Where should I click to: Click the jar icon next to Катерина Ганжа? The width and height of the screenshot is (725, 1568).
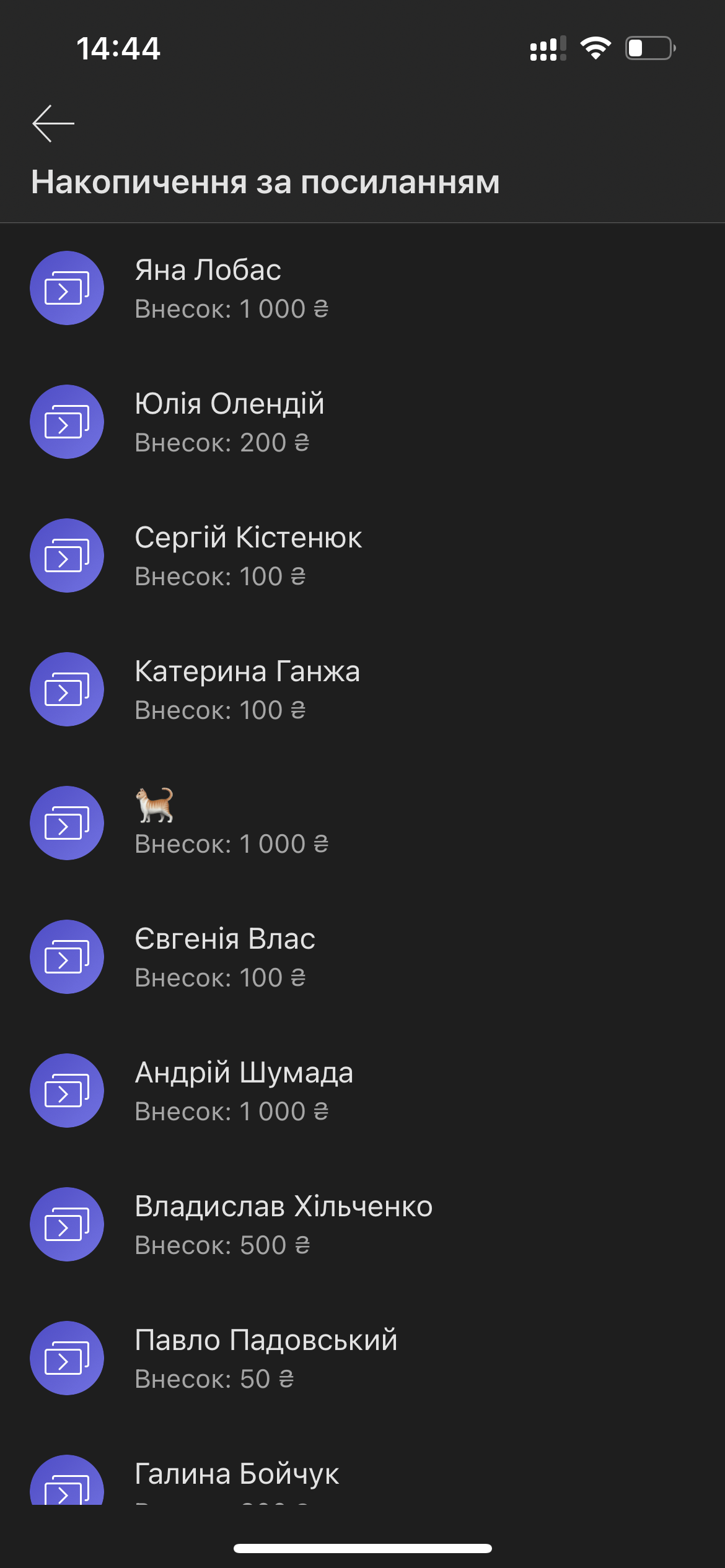point(67,689)
